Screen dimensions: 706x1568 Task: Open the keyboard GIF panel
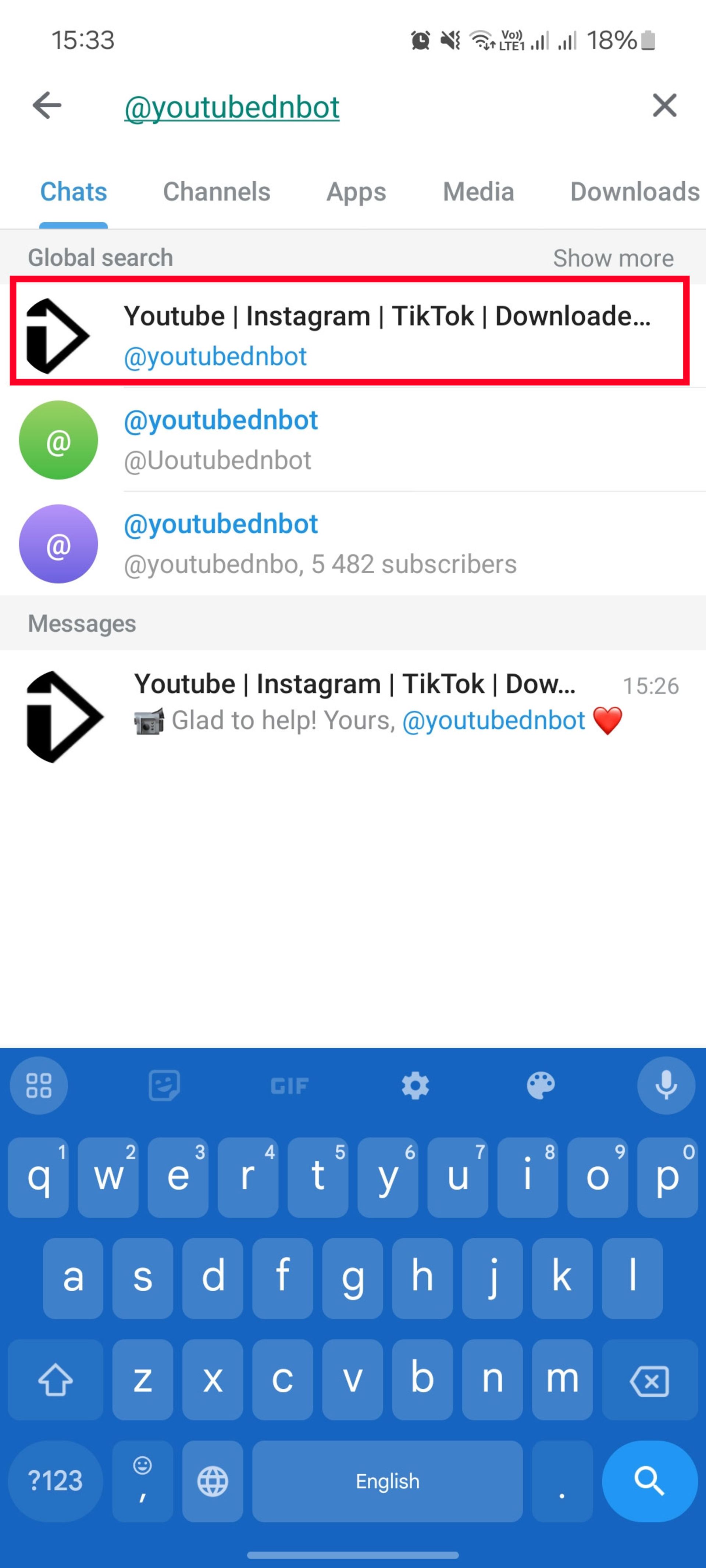click(x=289, y=1085)
